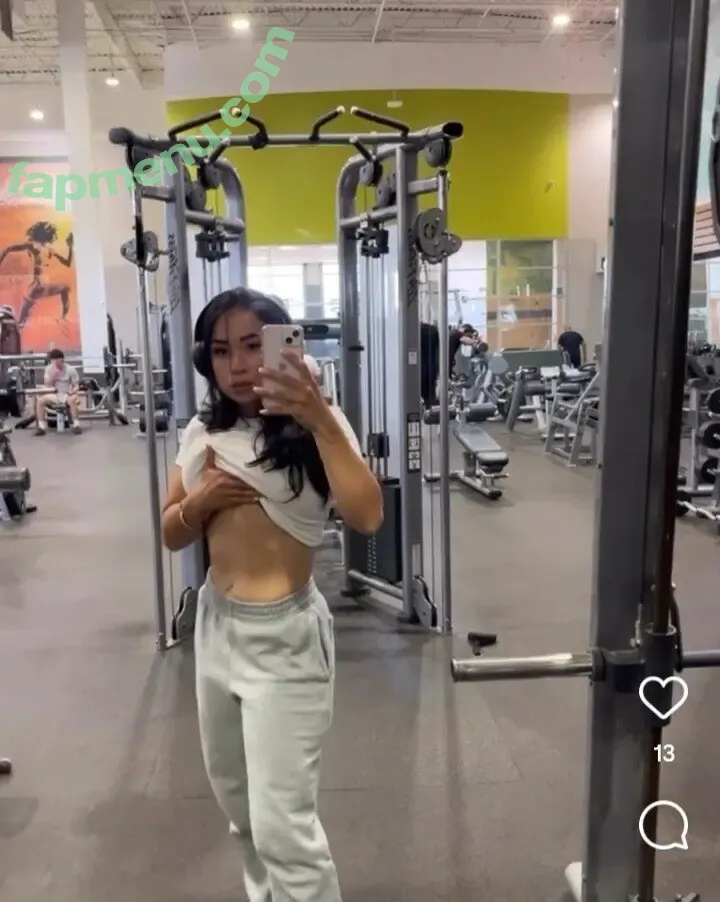The width and height of the screenshot is (720, 902).
Task: Like this reel with the heart icon
Action: (663, 696)
